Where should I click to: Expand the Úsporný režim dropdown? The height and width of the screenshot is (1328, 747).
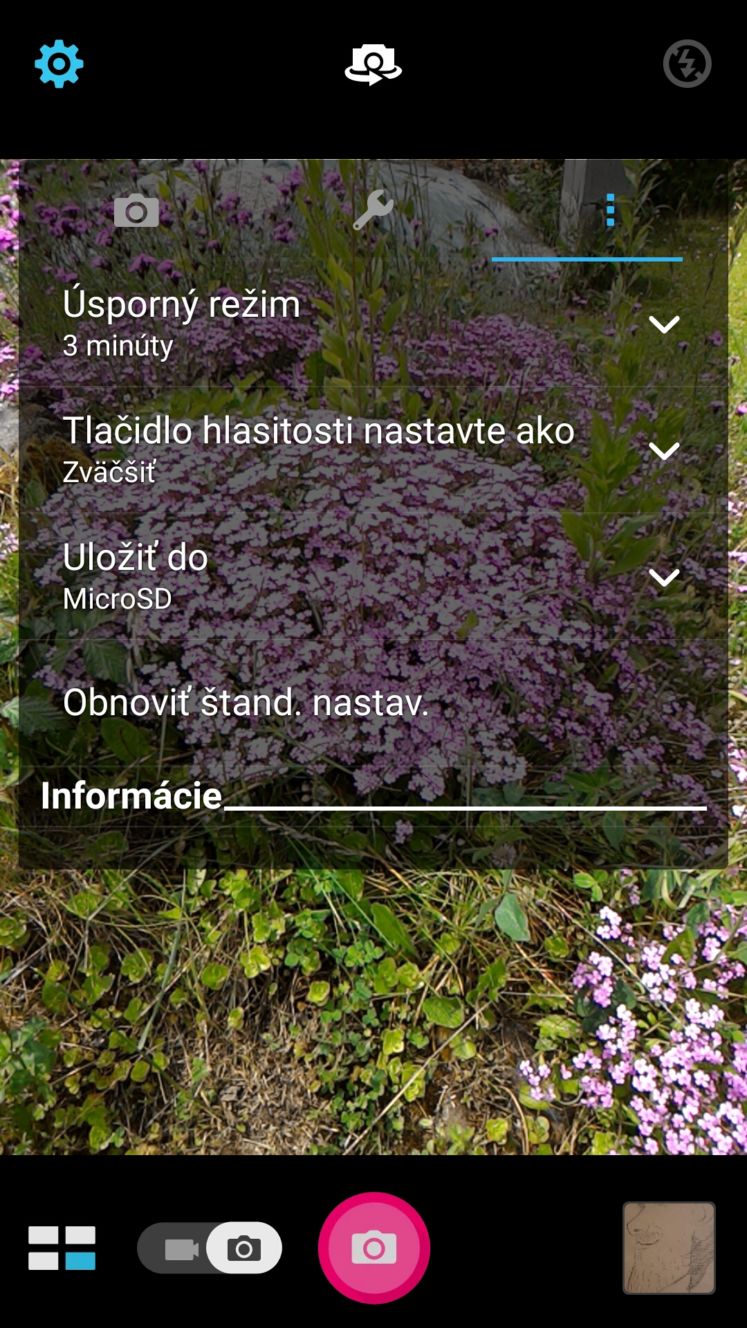click(373, 324)
